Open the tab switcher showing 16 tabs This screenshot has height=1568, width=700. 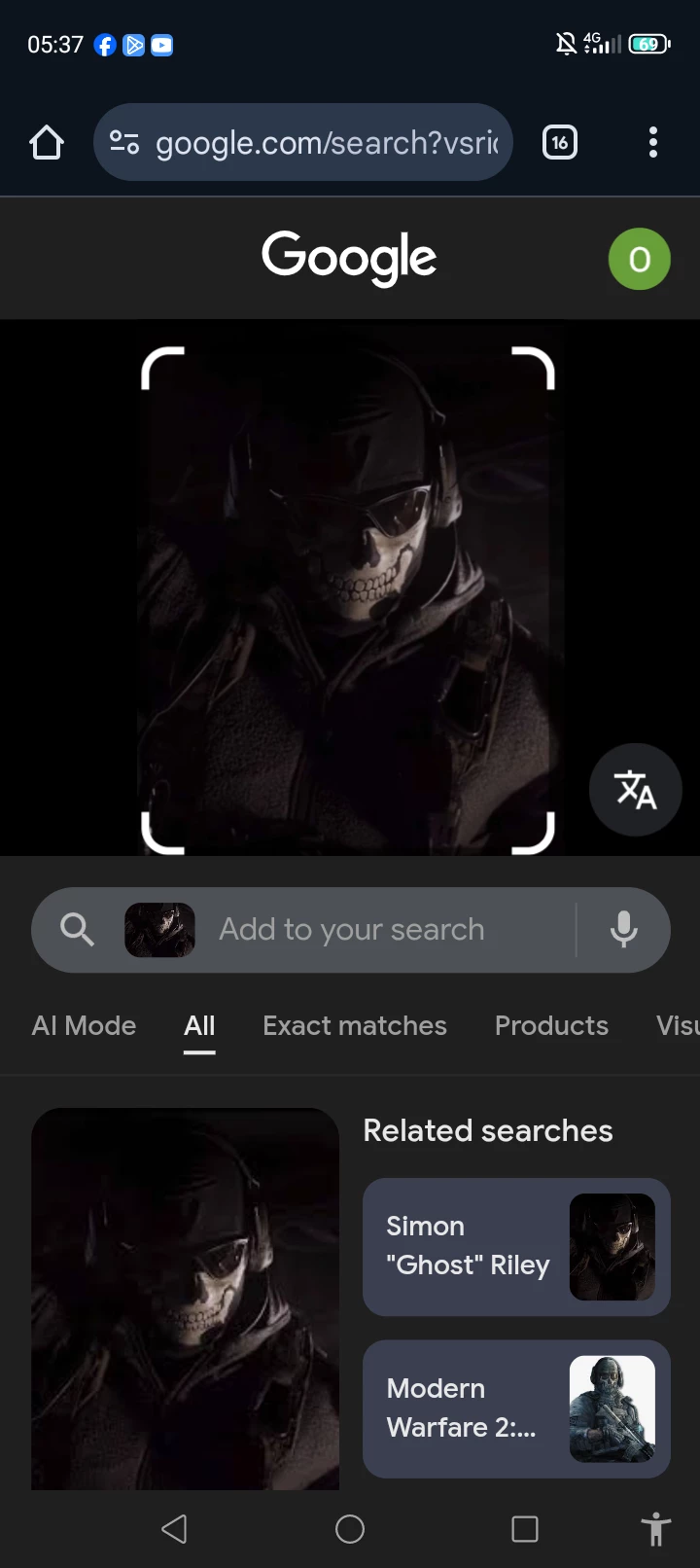[559, 143]
